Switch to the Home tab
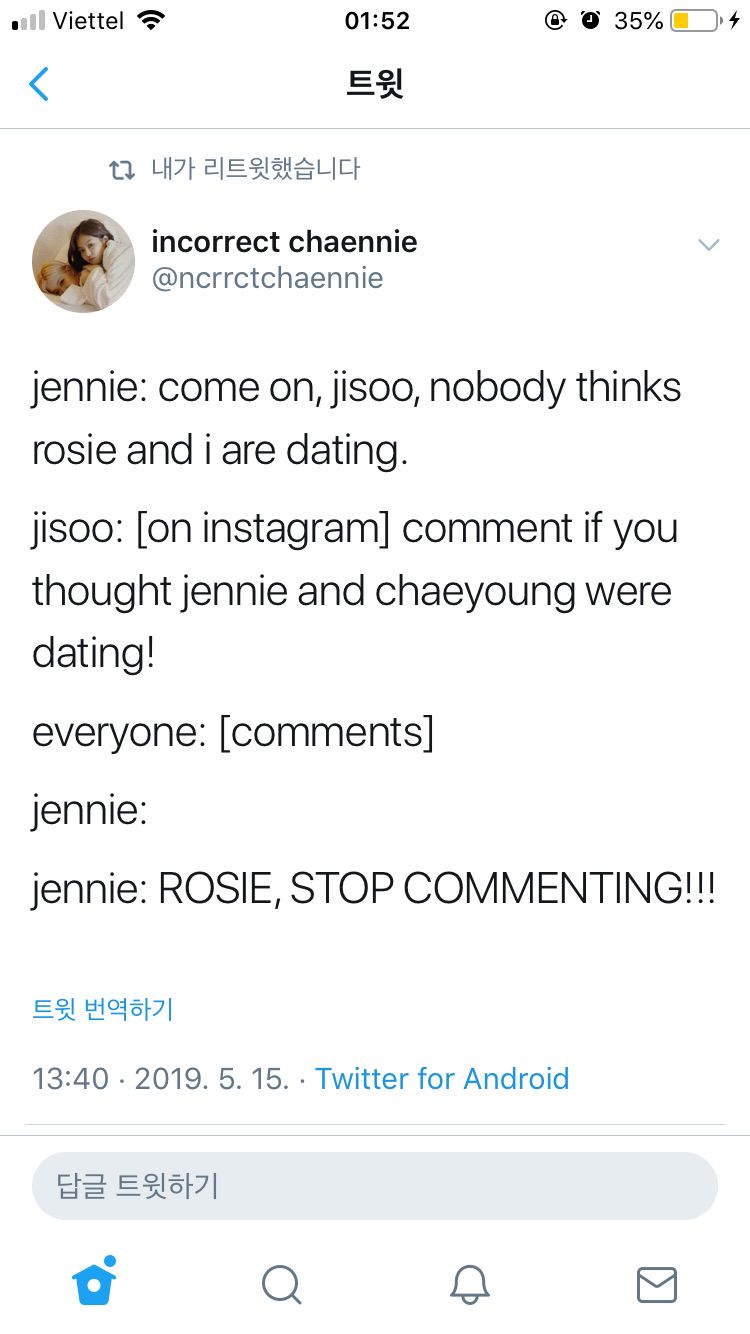The image size is (750, 1334). (94, 1282)
